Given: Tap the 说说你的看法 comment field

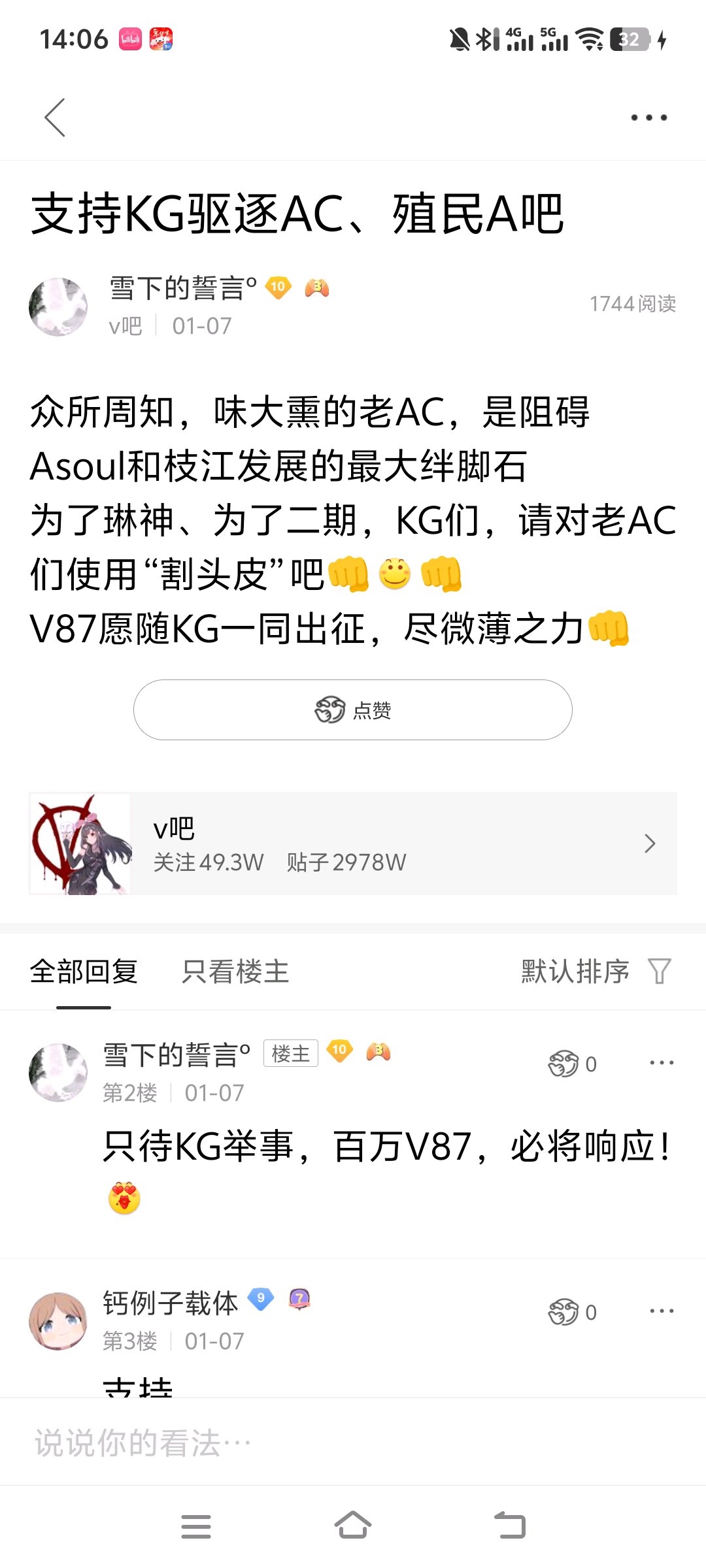Looking at the screenshot, I should point(353,1443).
